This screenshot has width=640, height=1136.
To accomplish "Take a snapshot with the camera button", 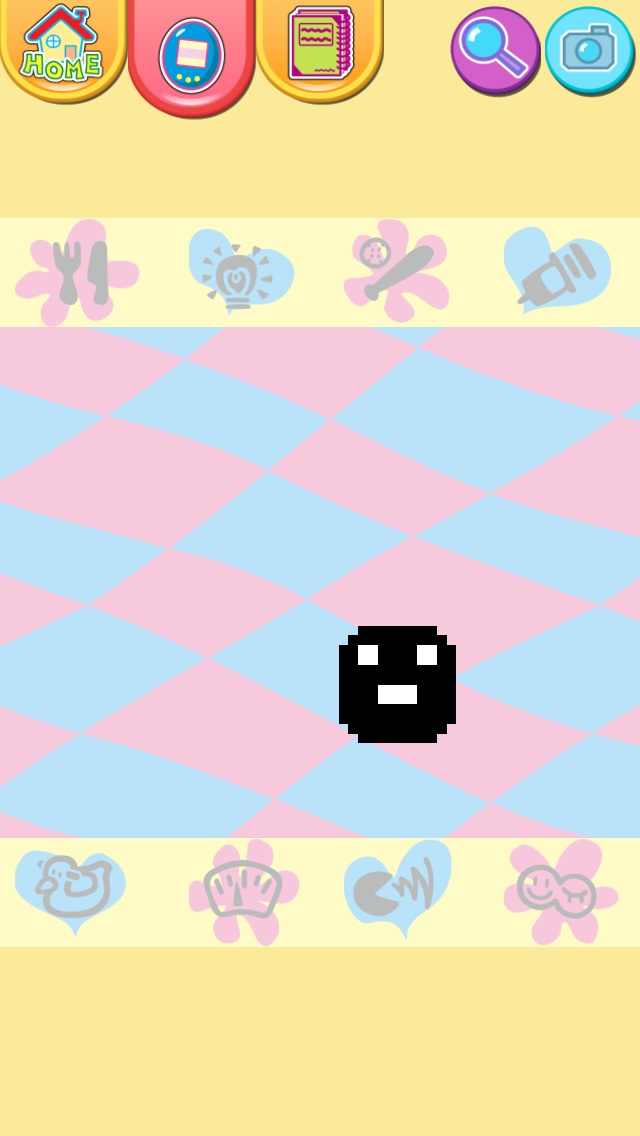I will [589, 50].
